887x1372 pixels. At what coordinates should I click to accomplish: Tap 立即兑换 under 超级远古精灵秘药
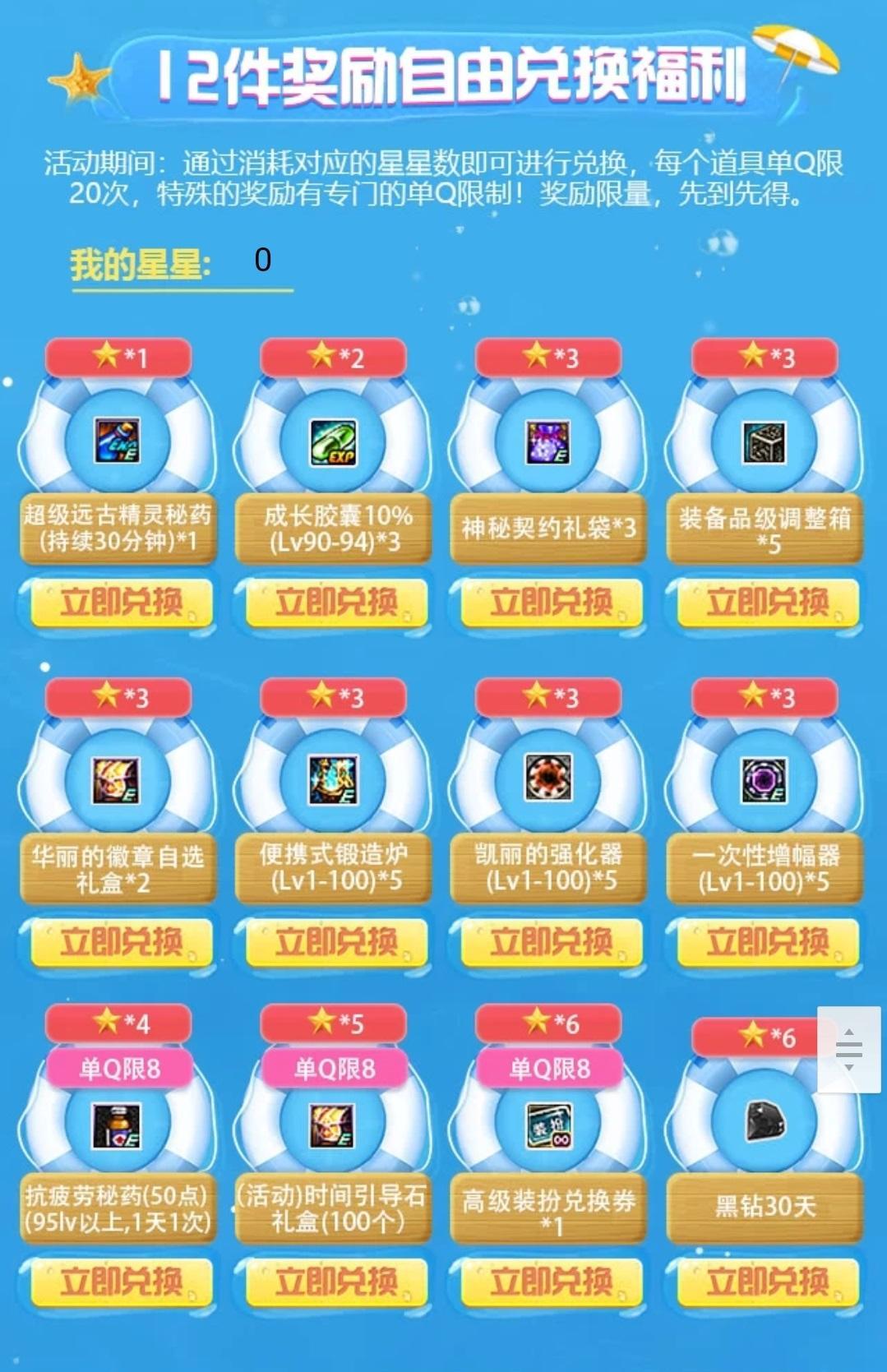pos(119,603)
